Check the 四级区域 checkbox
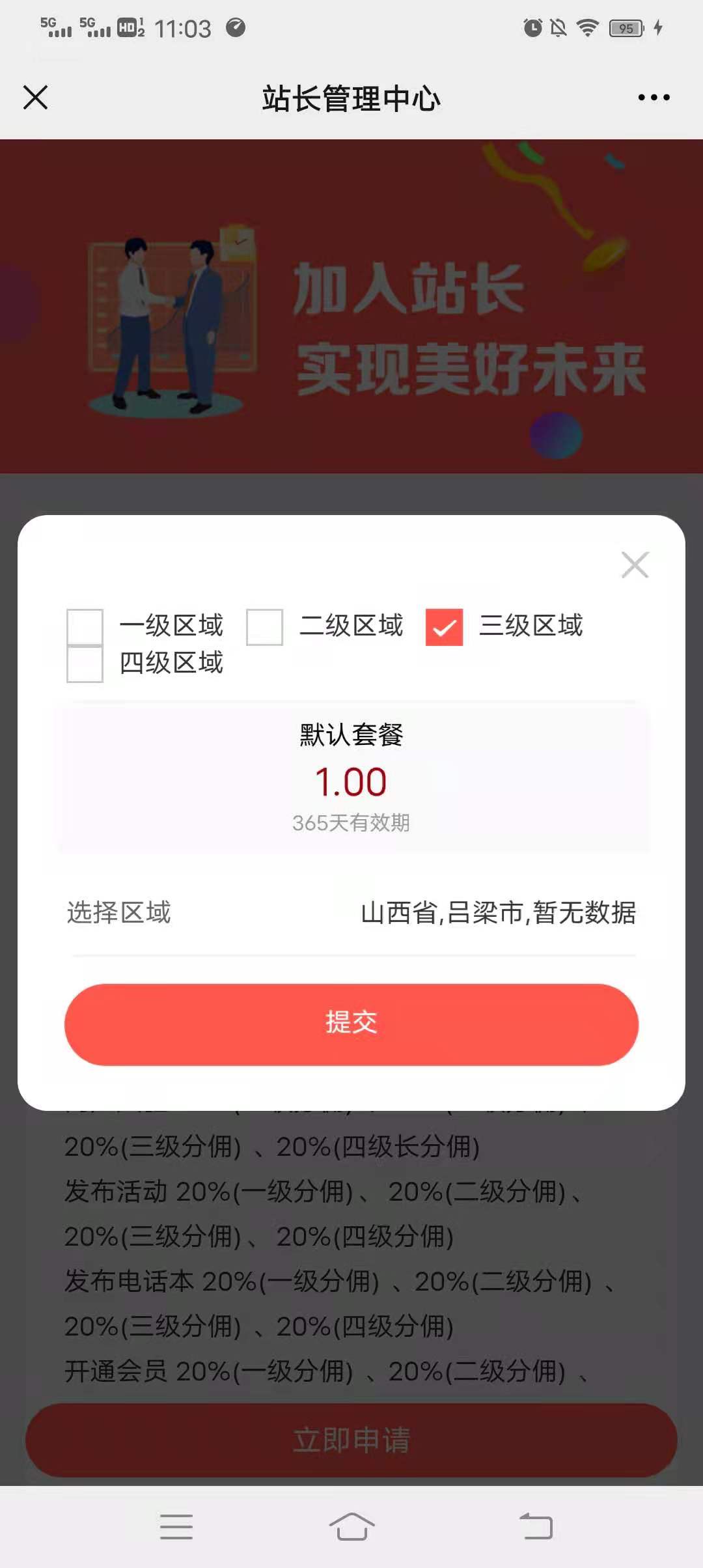Image resolution: width=703 pixels, height=1568 pixels. pyautogui.click(x=85, y=664)
